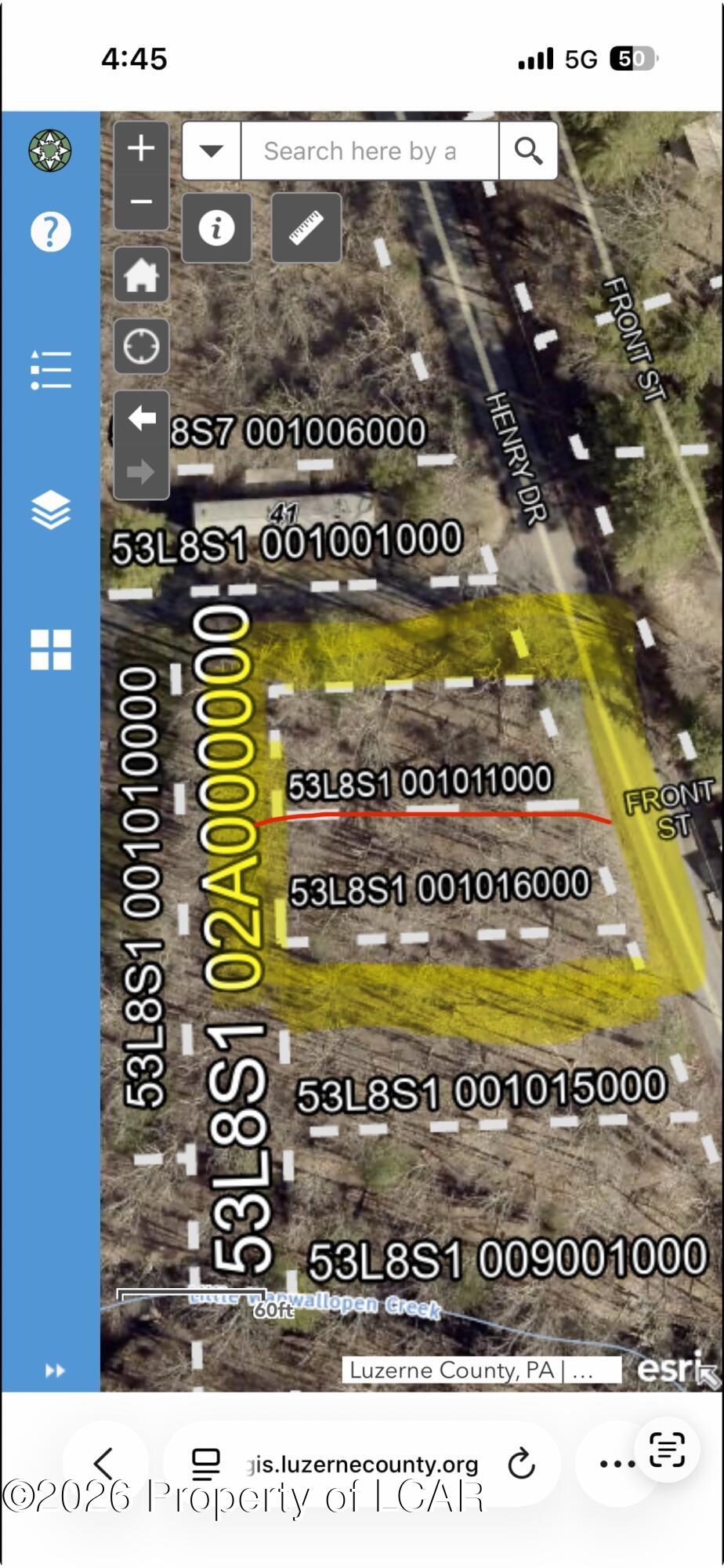Go to previous map extent arrow
Viewport: 724px width, 1568px height.
tap(141, 418)
